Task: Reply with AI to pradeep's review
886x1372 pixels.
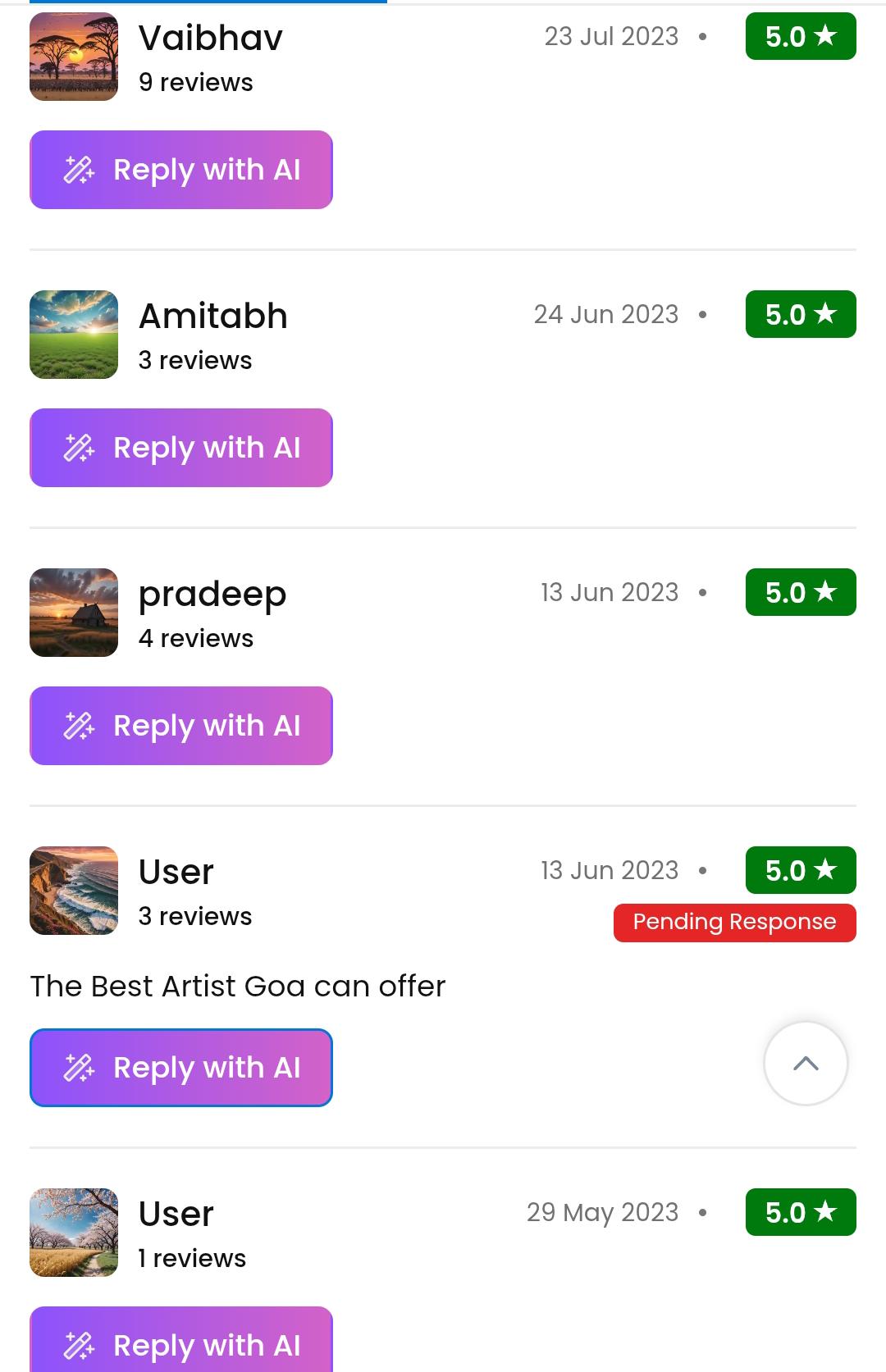Action: click(181, 726)
